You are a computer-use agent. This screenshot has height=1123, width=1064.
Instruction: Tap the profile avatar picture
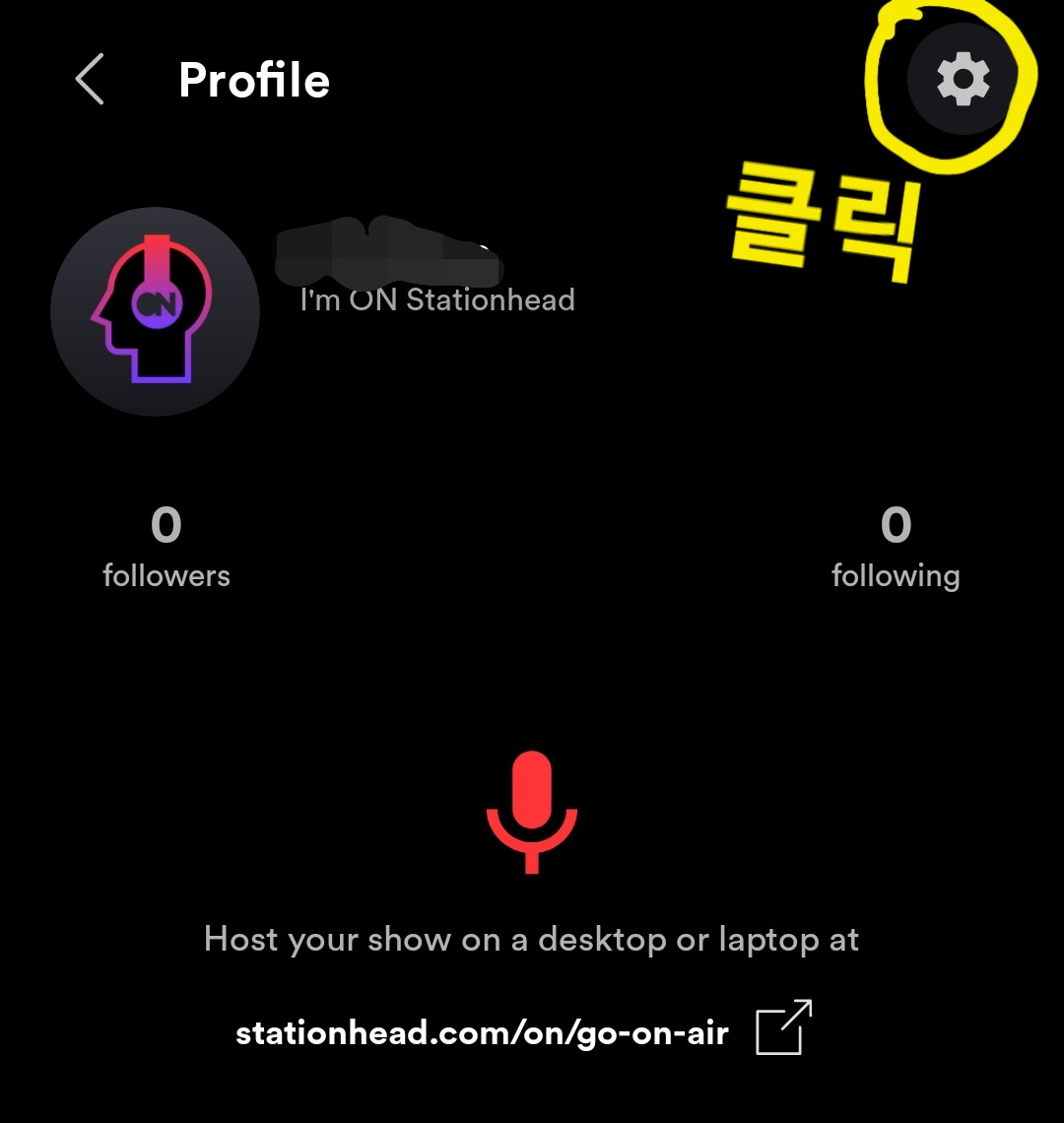[x=156, y=311]
